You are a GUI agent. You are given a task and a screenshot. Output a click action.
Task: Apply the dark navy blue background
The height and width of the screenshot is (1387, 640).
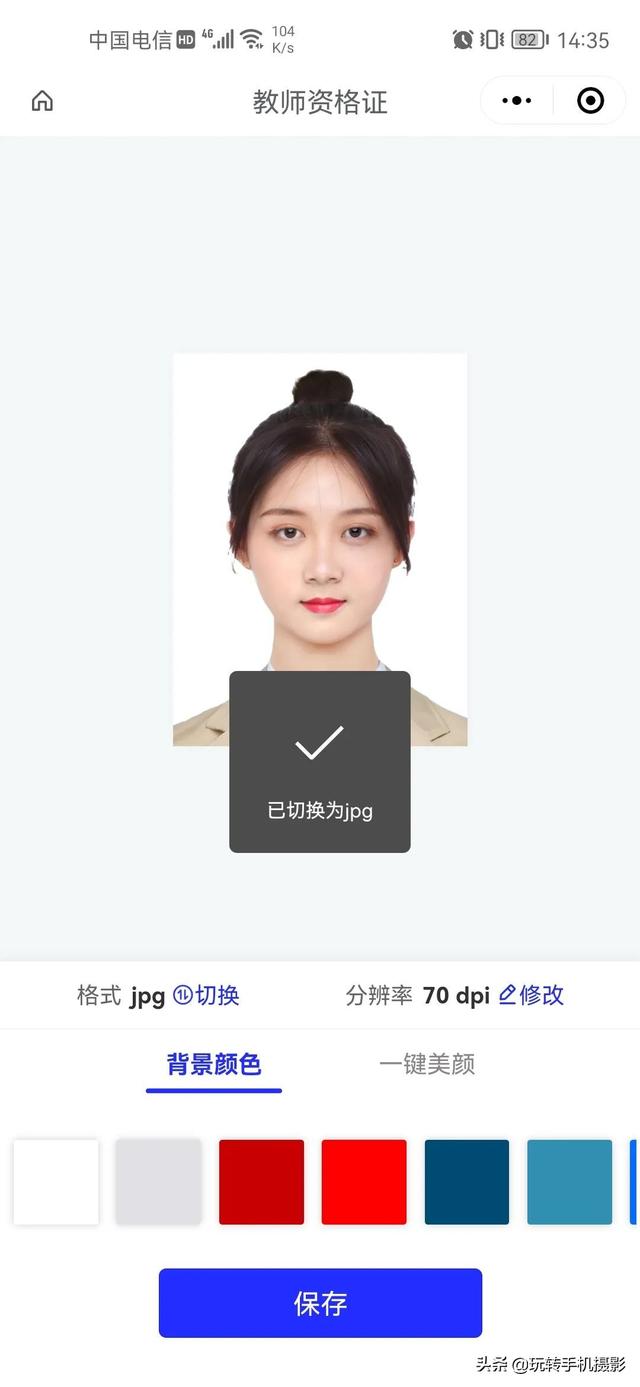(x=467, y=1182)
